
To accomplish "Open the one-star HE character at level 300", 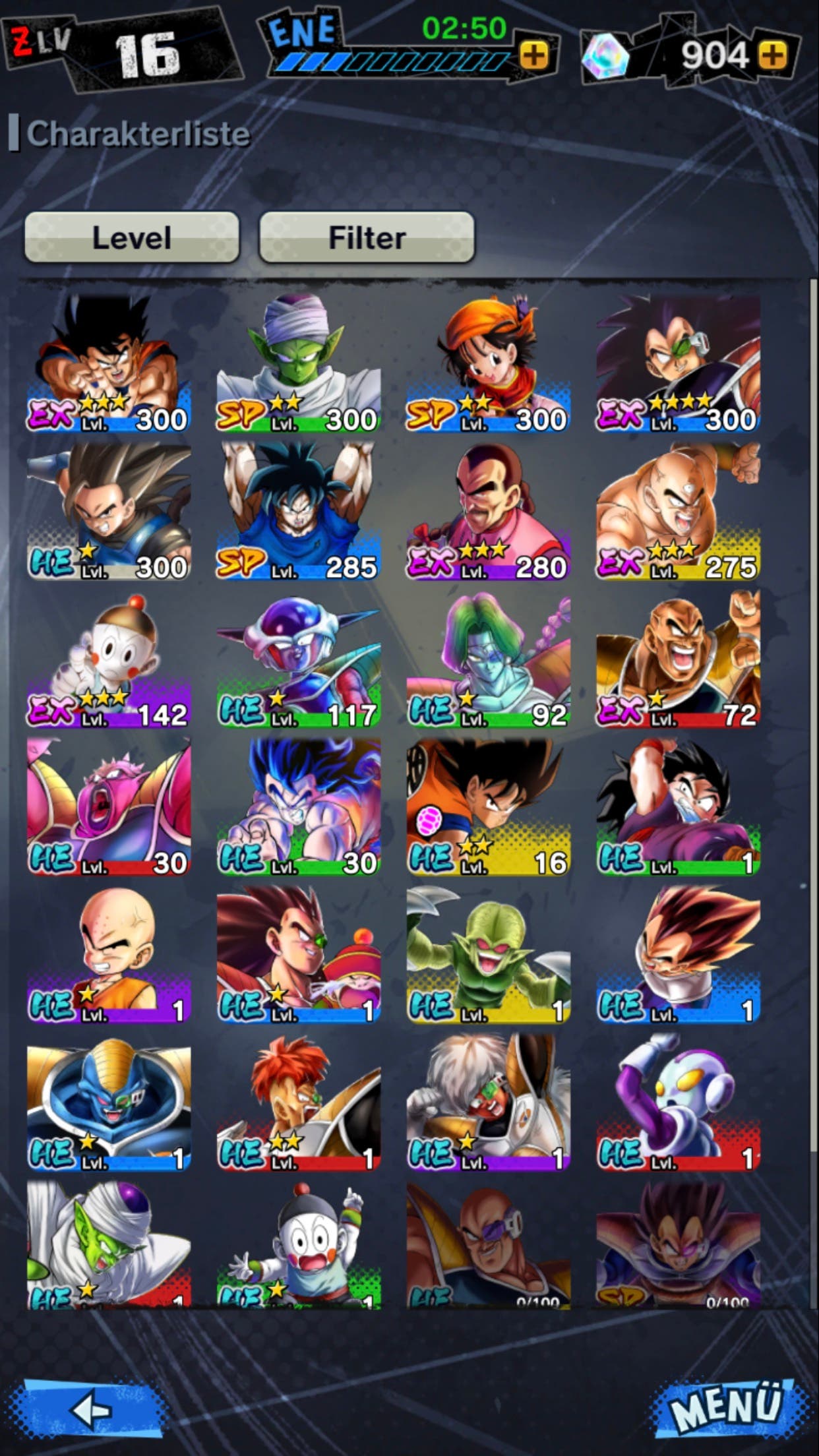I will tap(109, 511).
